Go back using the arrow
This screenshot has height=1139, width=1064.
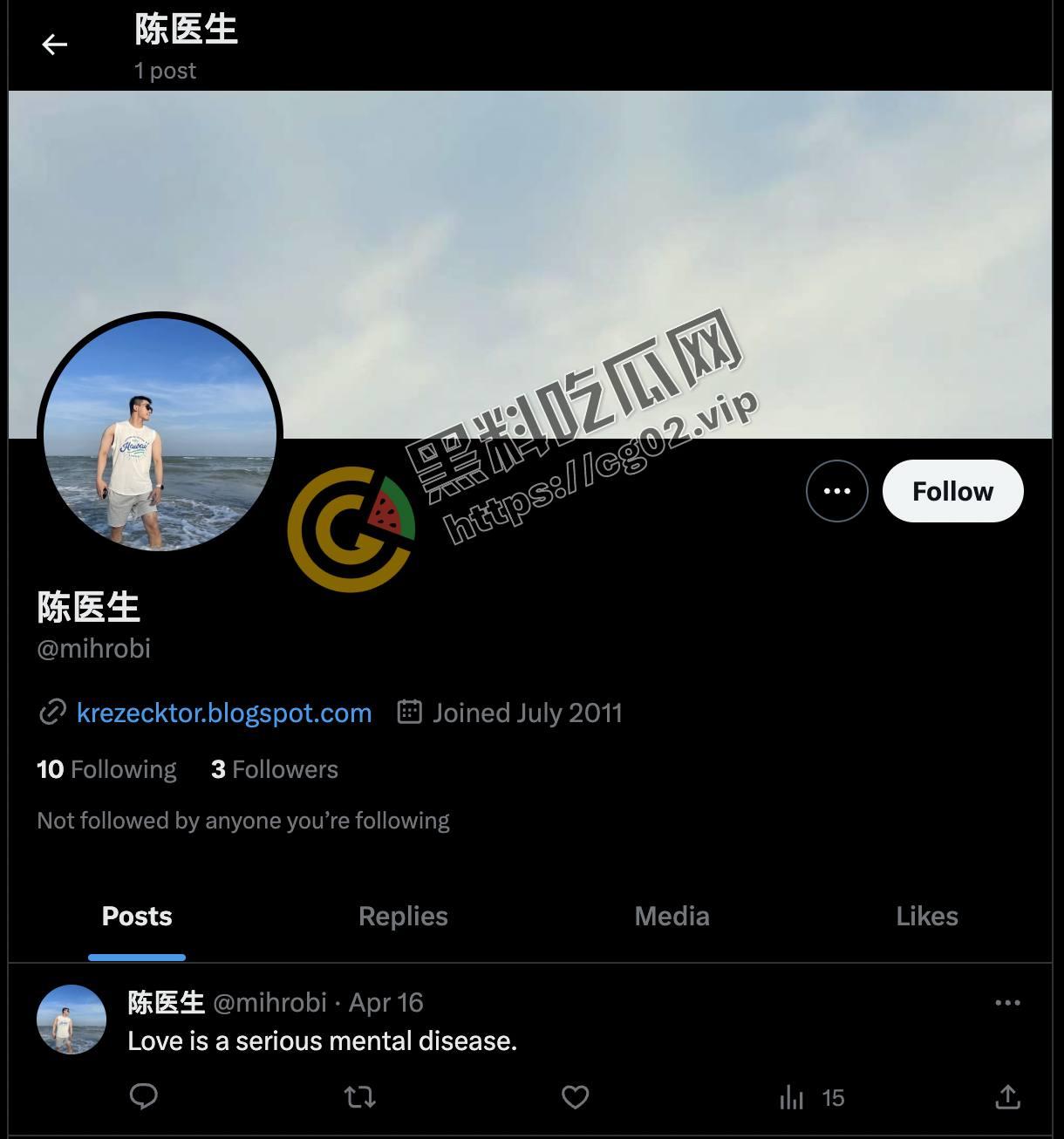click(54, 44)
